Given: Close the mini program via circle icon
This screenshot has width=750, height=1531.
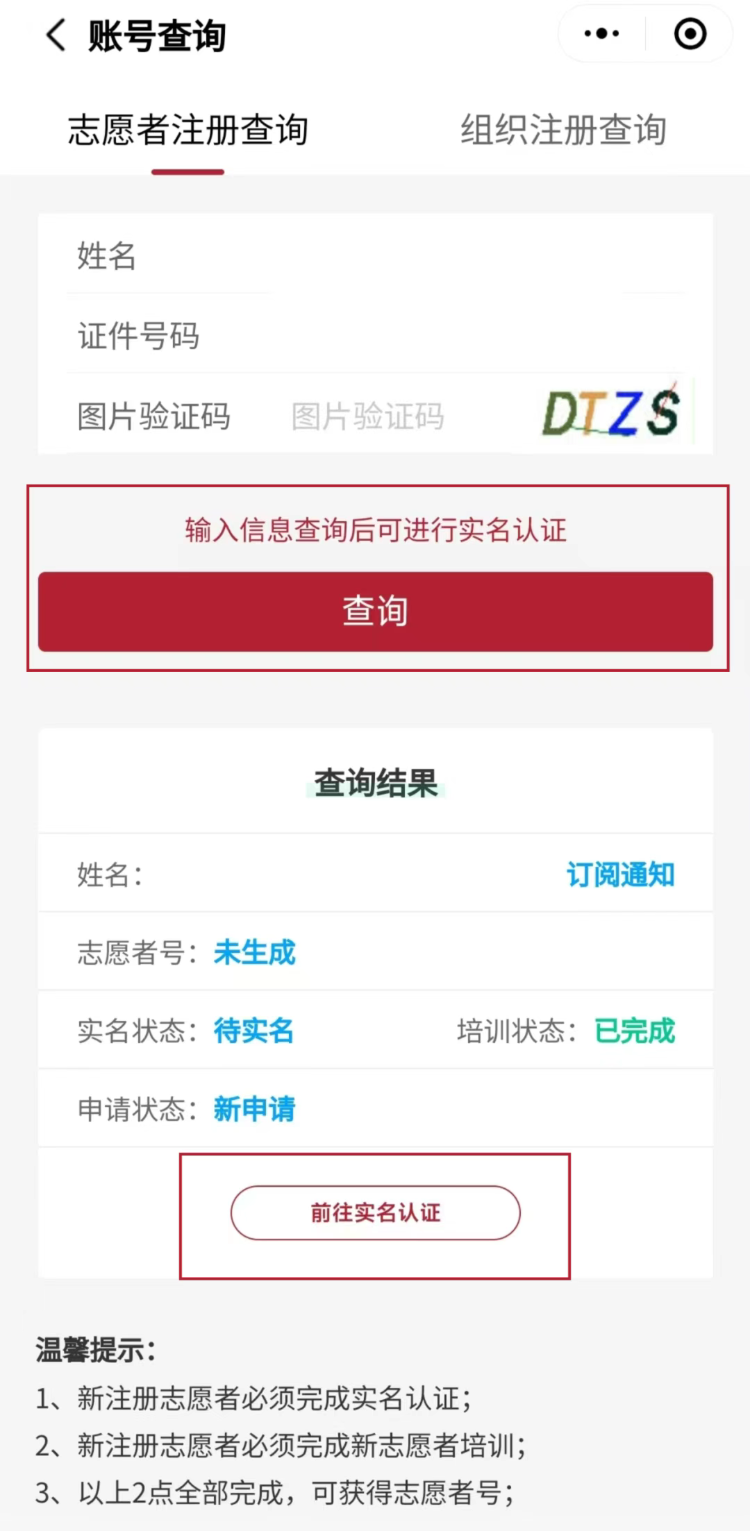Looking at the screenshot, I should (690, 35).
